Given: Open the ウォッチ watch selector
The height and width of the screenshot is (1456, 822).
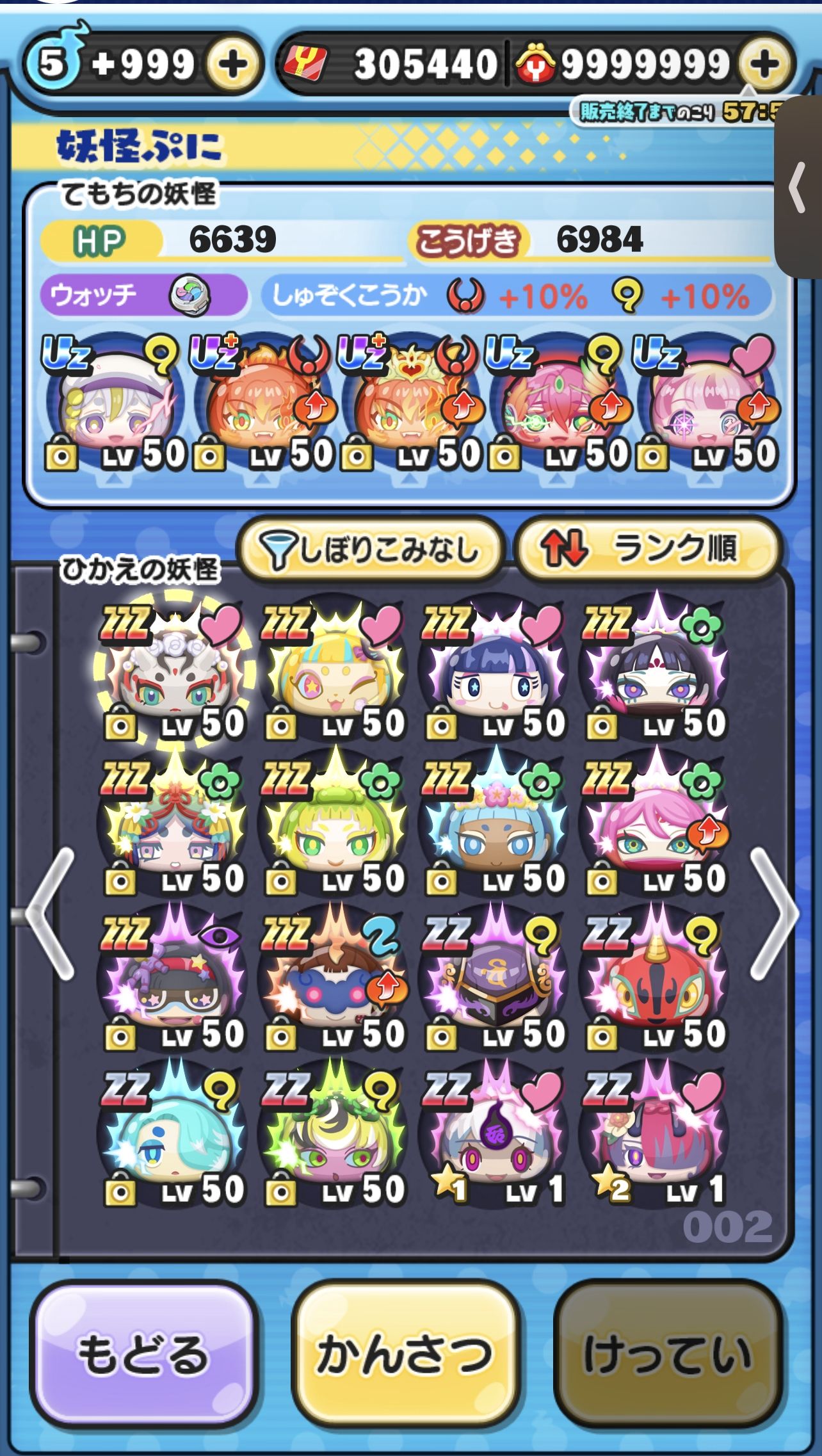Looking at the screenshot, I should (x=143, y=296).
